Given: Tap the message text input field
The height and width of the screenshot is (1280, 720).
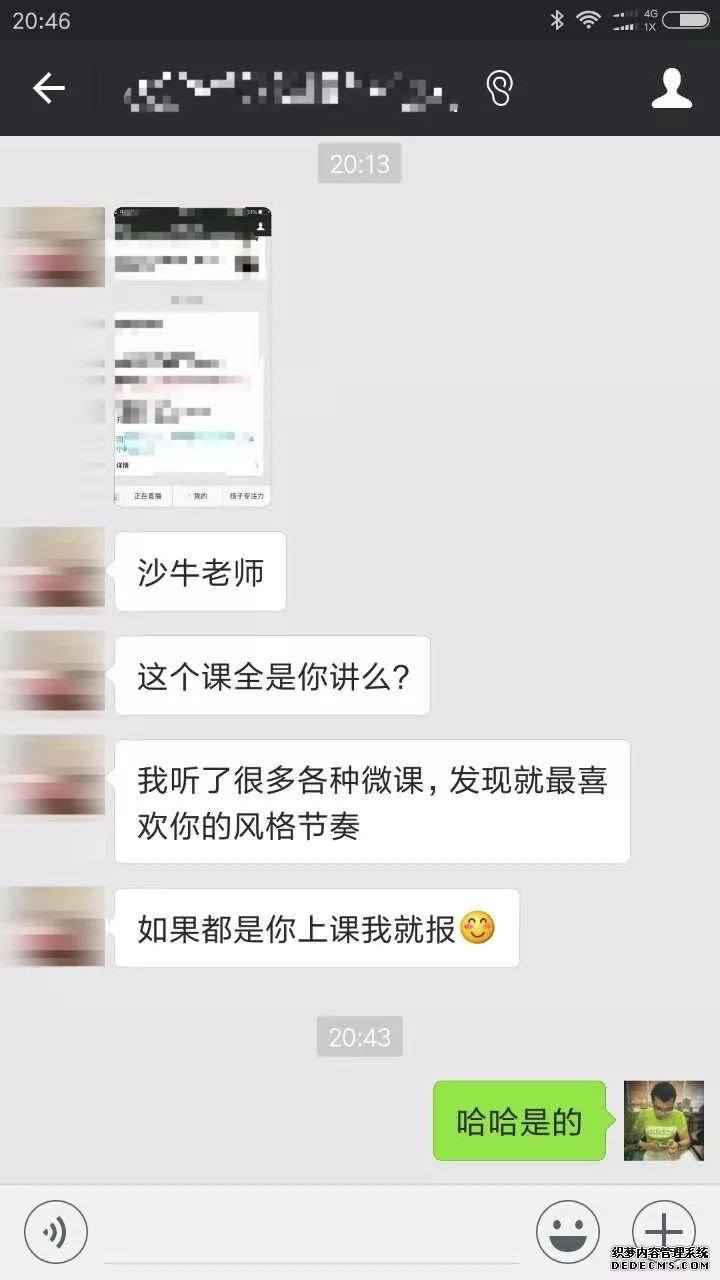Looking at the screenshot, I should 310,1233.
